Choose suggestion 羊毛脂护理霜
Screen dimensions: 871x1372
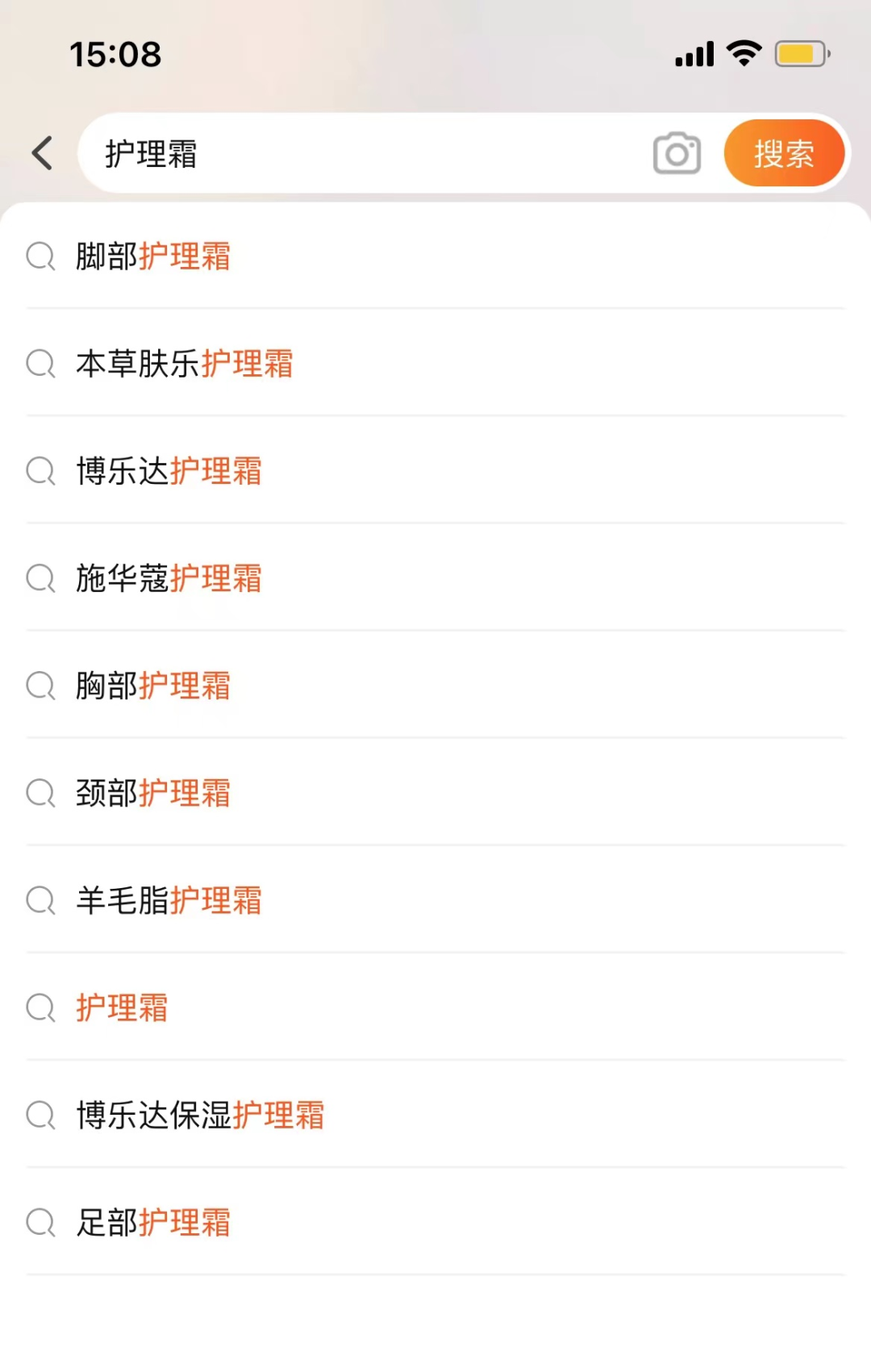169,900
